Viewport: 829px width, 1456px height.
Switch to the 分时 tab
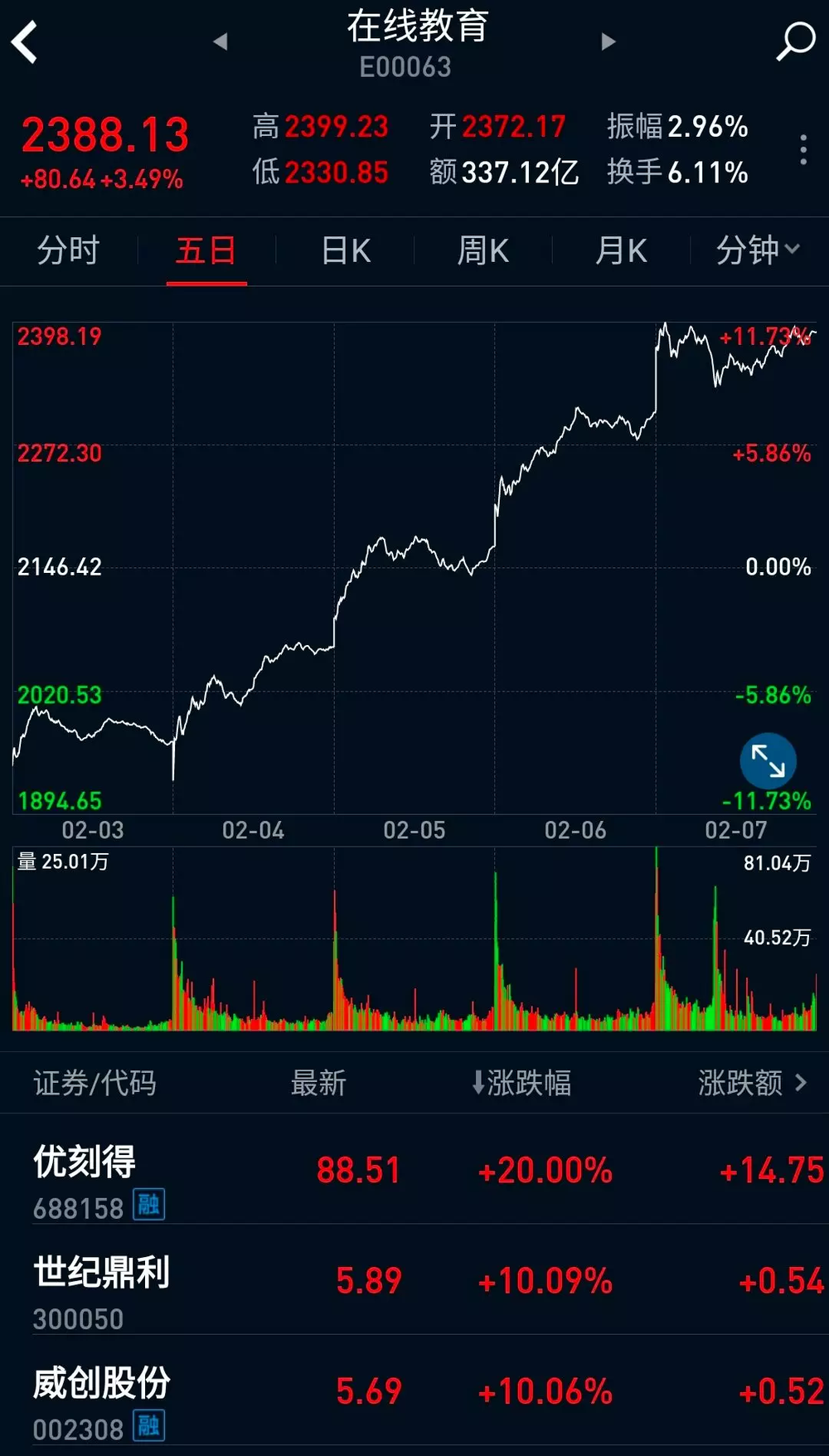(68, 250)
